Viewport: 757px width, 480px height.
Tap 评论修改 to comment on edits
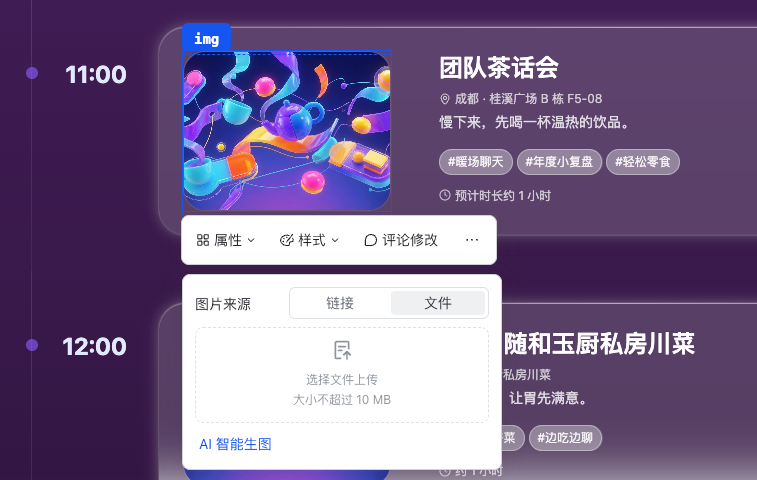[x=400, y=240]
